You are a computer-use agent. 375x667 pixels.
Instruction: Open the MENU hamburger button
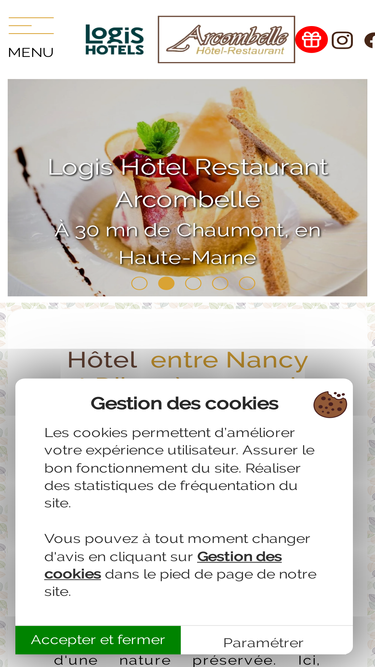[31, 37]
